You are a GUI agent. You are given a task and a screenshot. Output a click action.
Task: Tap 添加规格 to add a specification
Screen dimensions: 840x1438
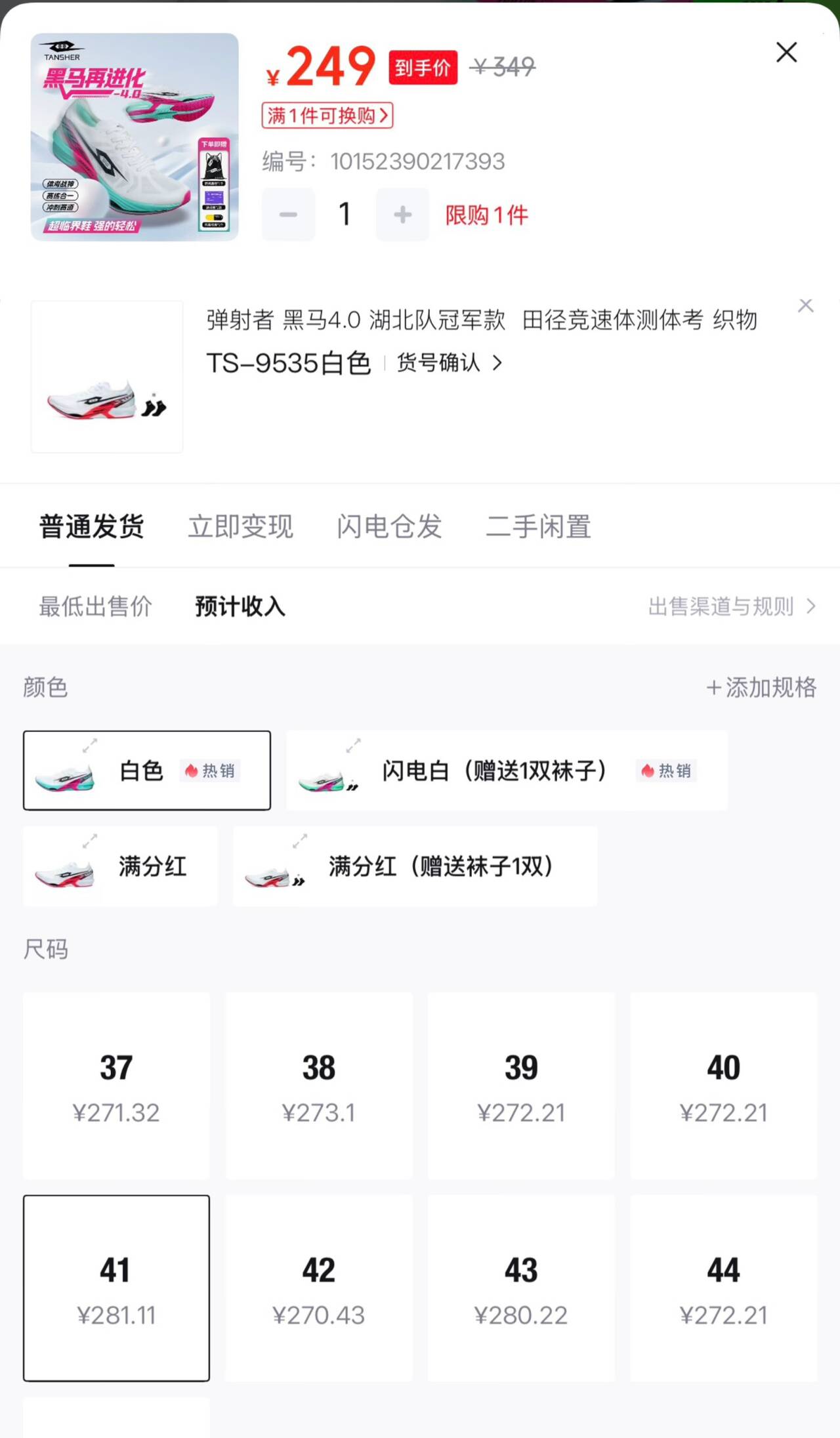point(761,687)
